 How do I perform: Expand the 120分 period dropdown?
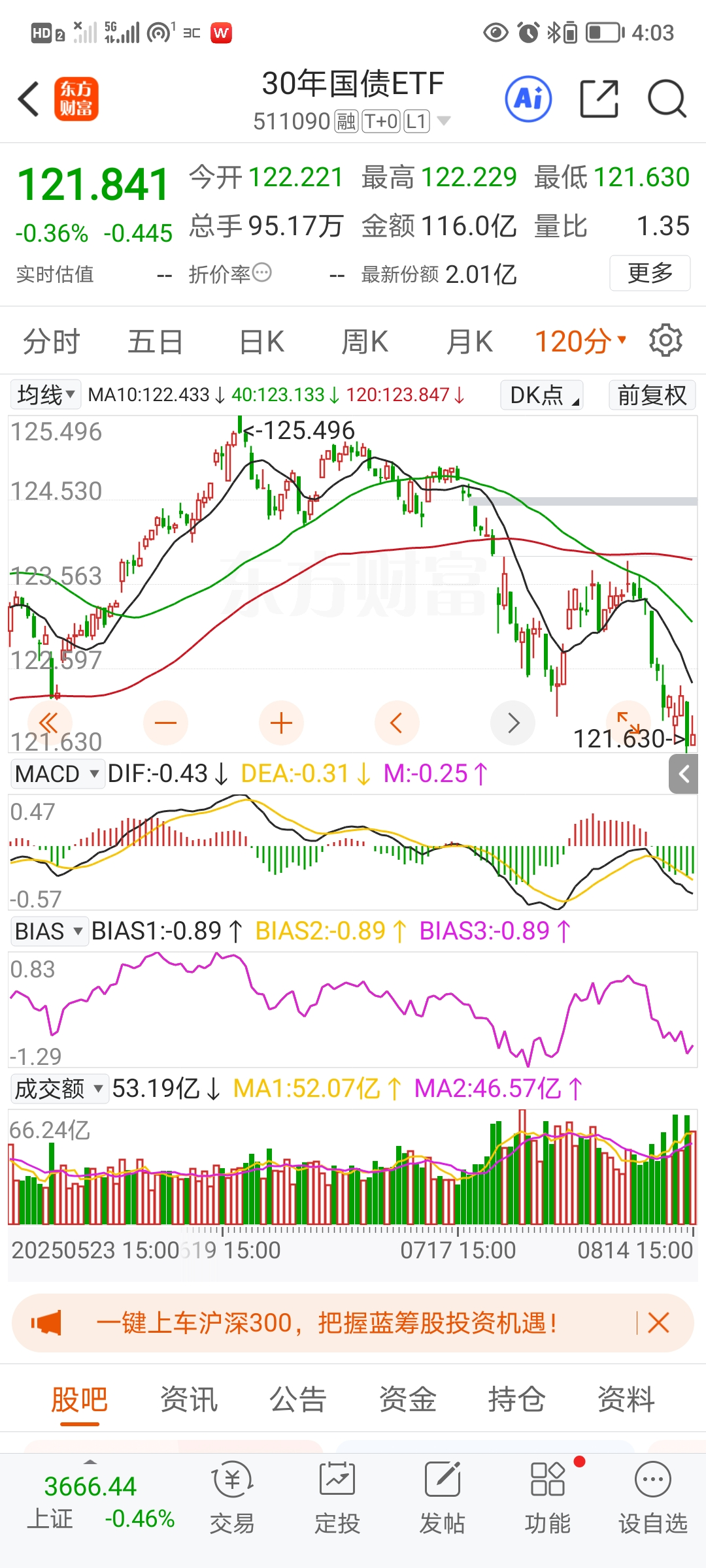click(580, 342)
